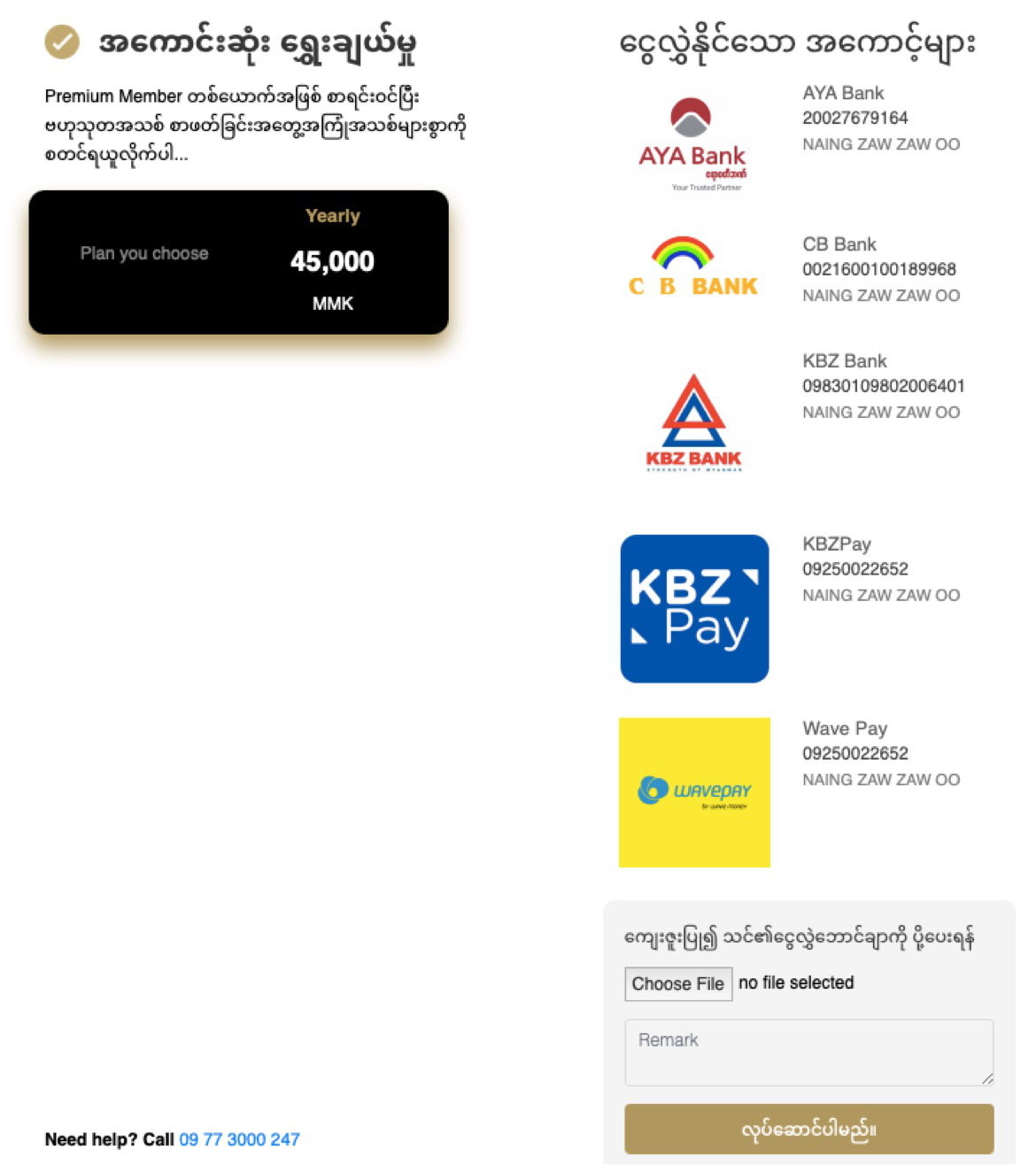
Task: Submit with the gold လုပ်ဆောင်ပါမည် button
Action: [x=808, y=1129]
